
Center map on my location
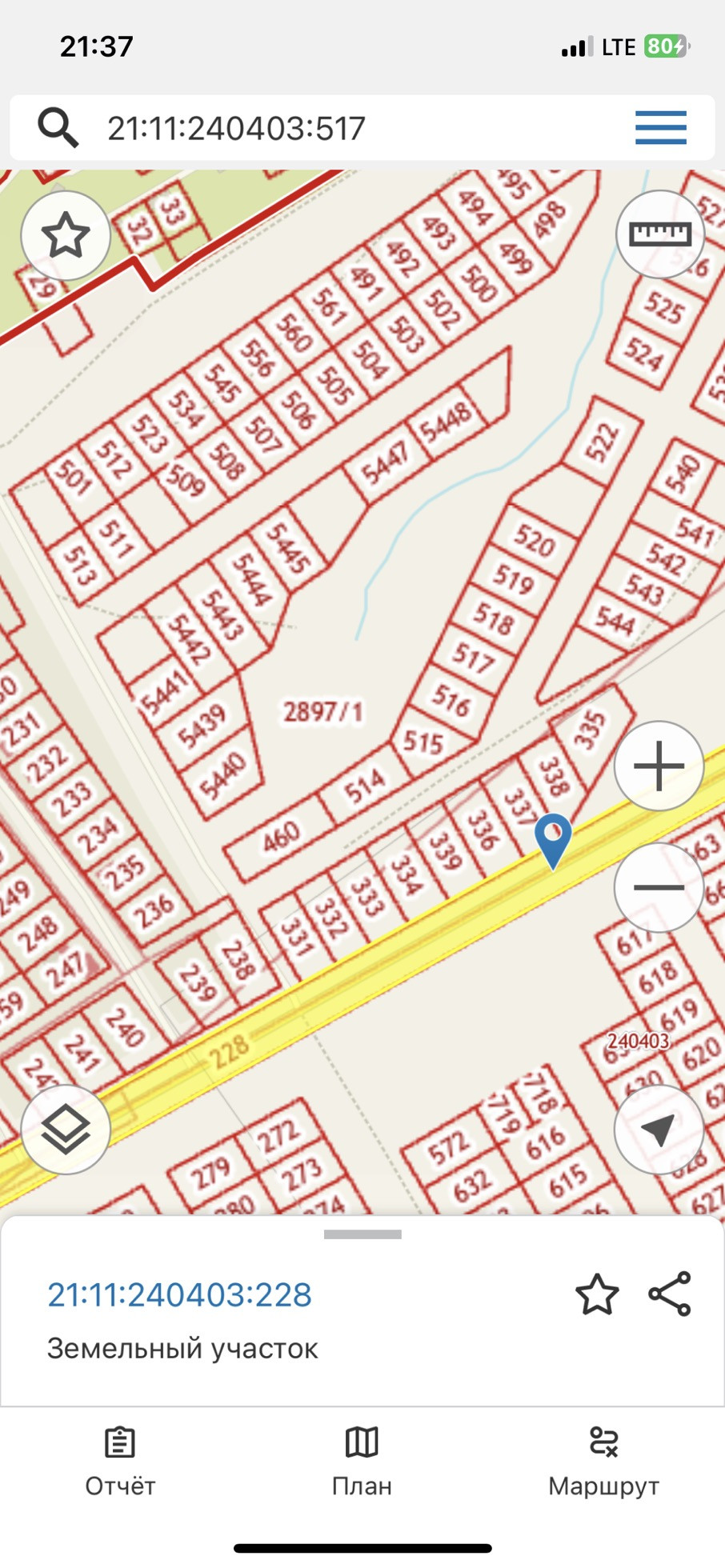pyautogui.click(x=659, y=1130)
